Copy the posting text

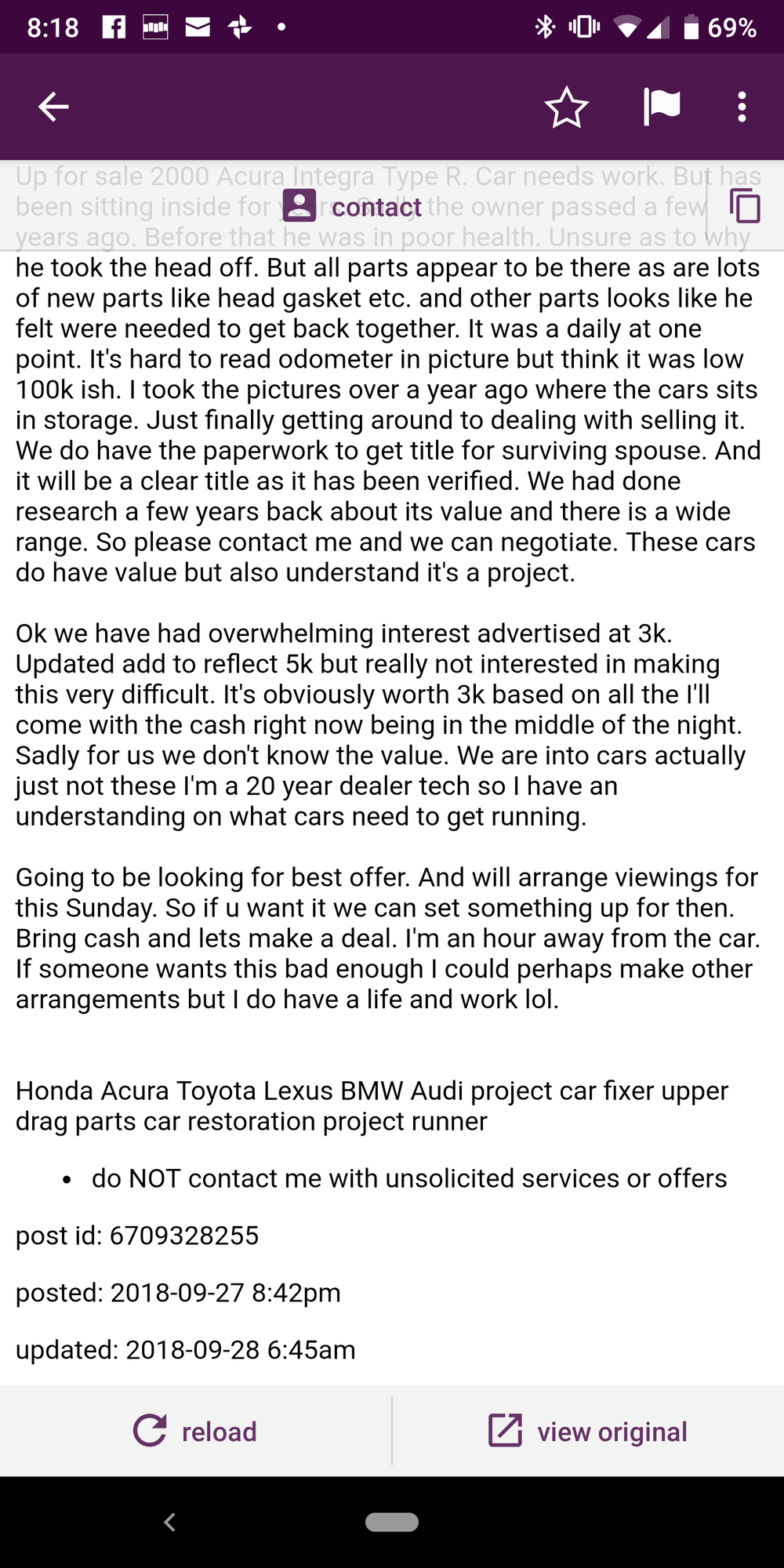coord(745,207)
